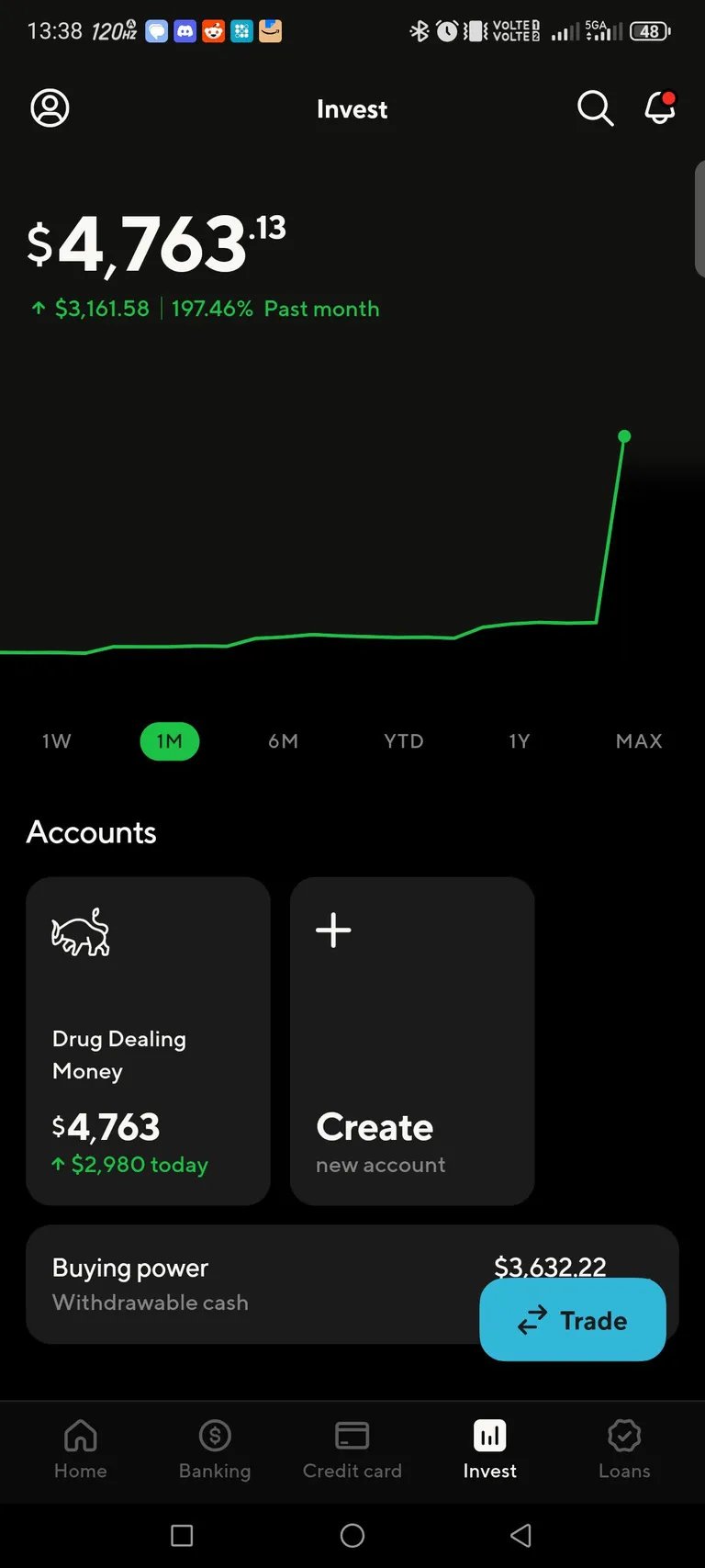Viewport: 705px width, 1568px height.
Task: Tap the Trade button
Action: [x=573, y=1320]
